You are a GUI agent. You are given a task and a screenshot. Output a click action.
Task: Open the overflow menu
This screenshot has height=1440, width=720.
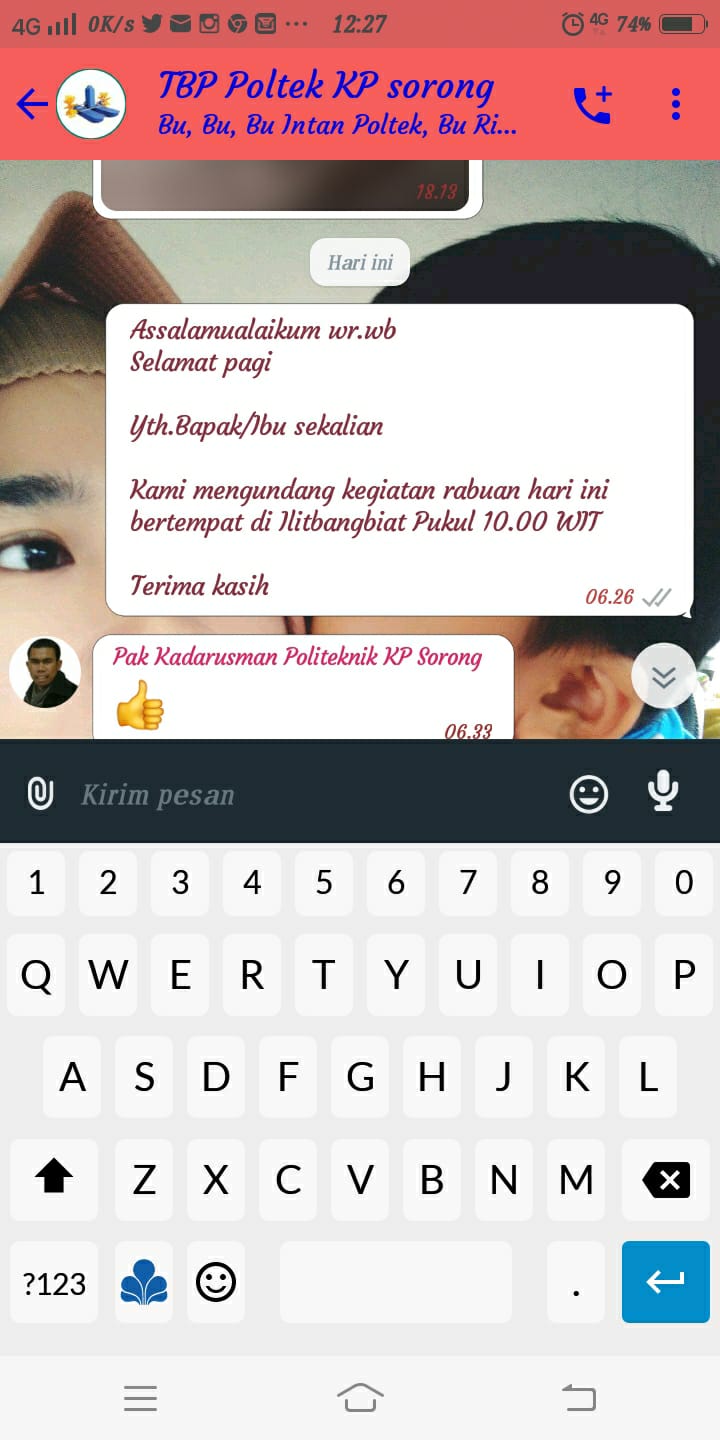click(676, 104)
